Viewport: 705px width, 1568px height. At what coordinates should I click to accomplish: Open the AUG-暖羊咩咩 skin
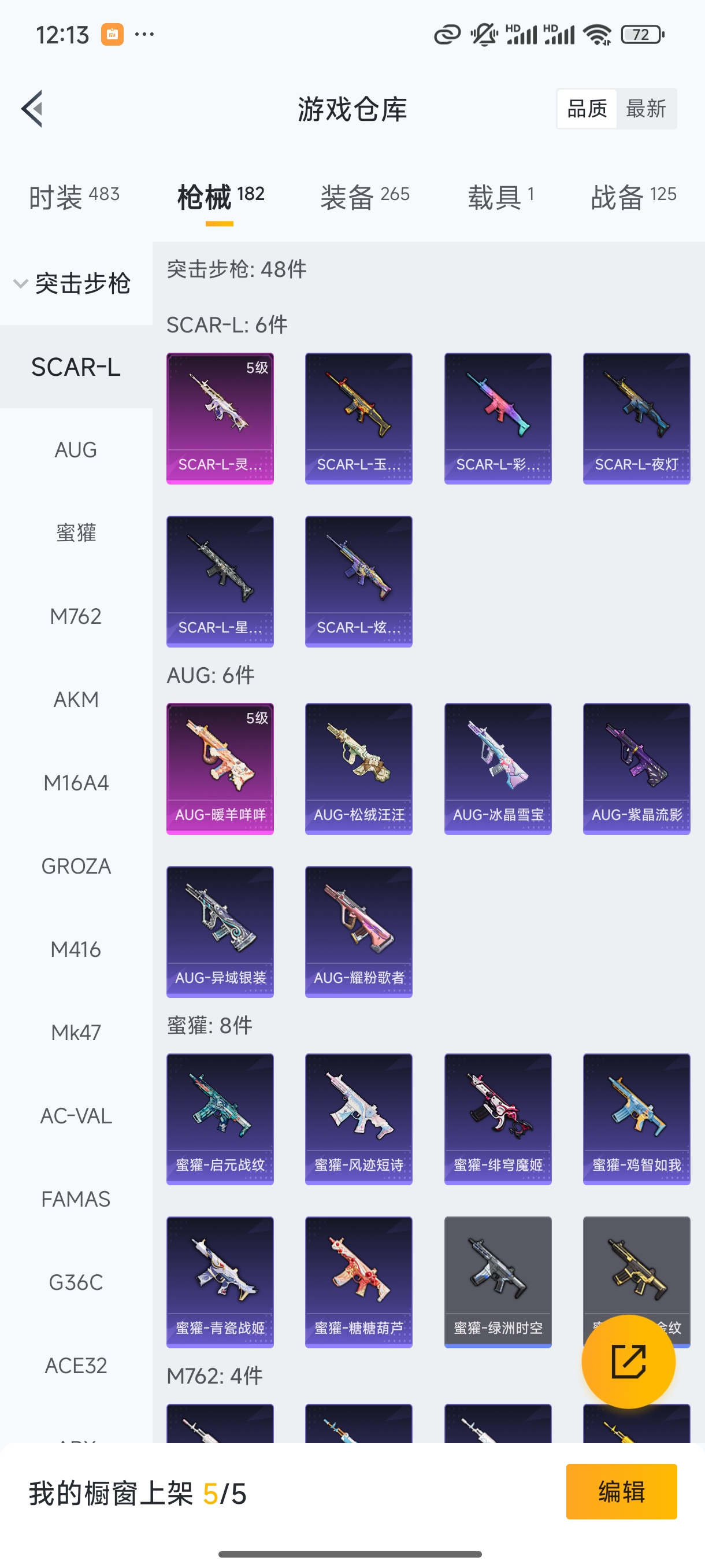click(220, 769)
